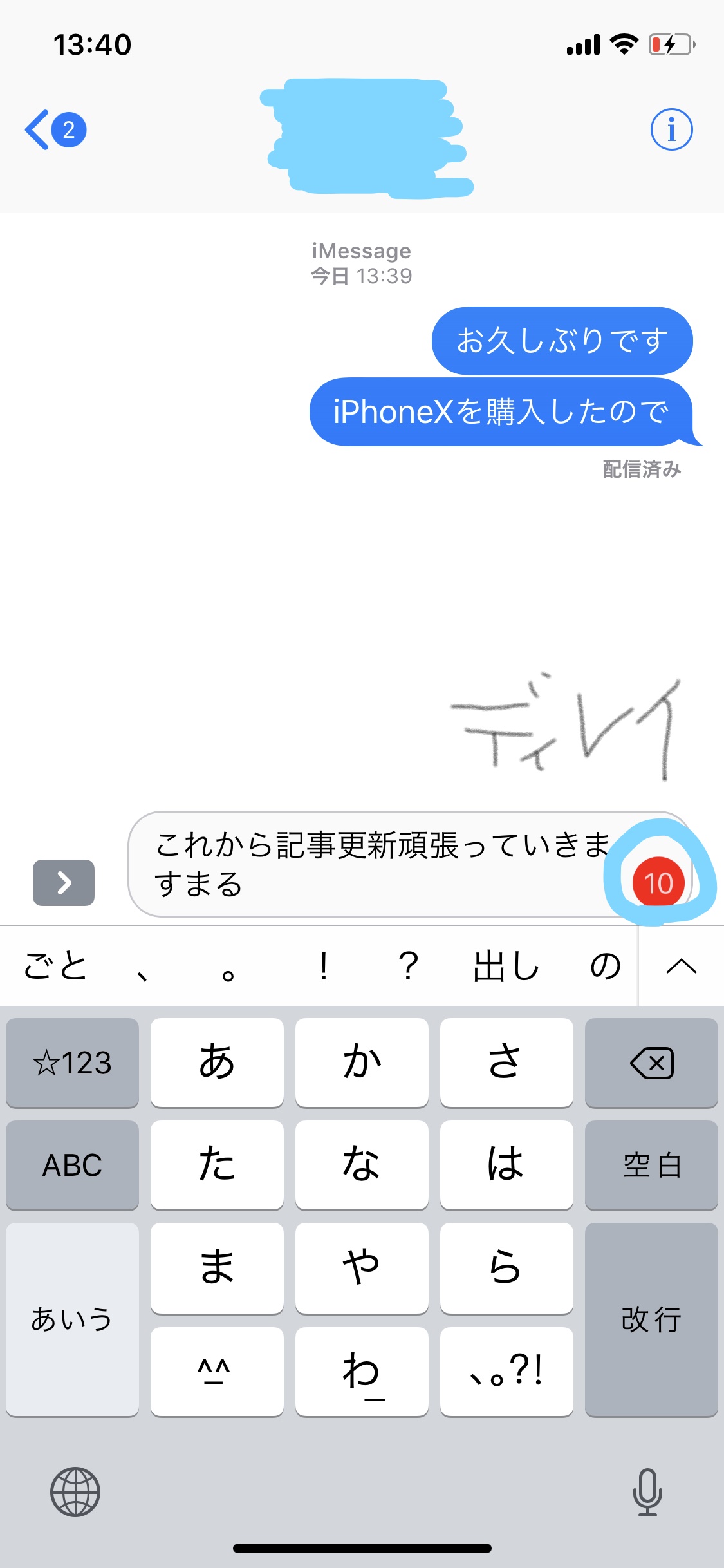Type the あ kana key

point(217,1063)
